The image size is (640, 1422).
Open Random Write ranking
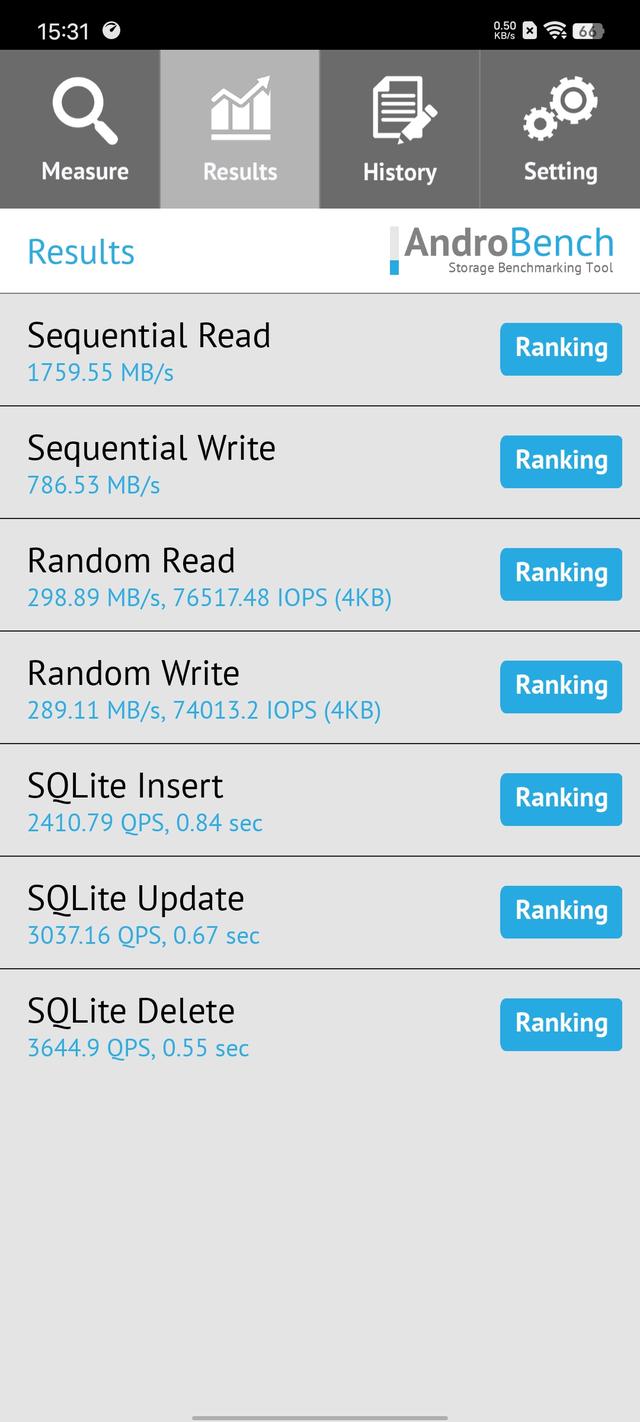[561, 687]
